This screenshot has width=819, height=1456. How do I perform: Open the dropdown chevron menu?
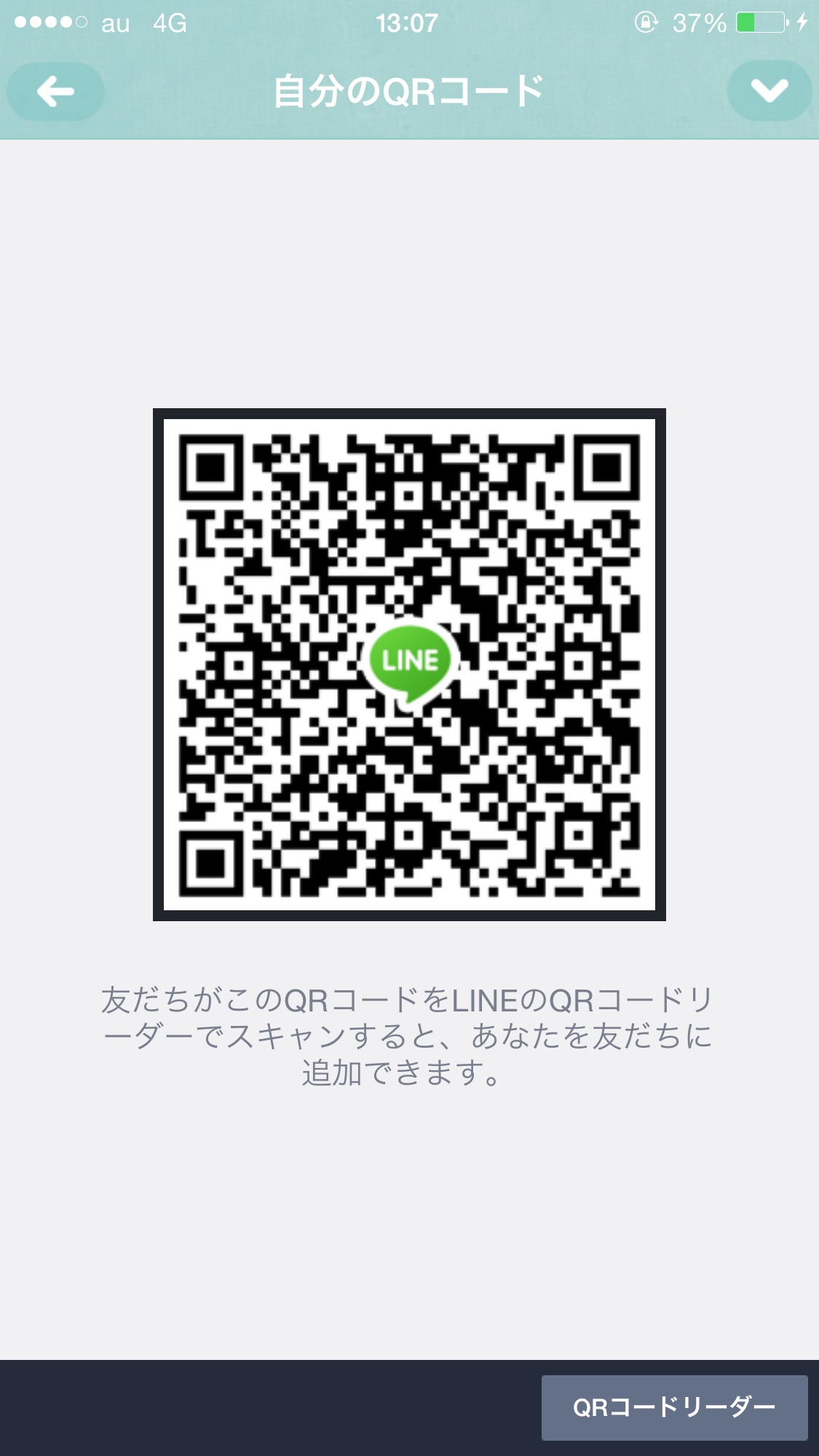[769, 92]
